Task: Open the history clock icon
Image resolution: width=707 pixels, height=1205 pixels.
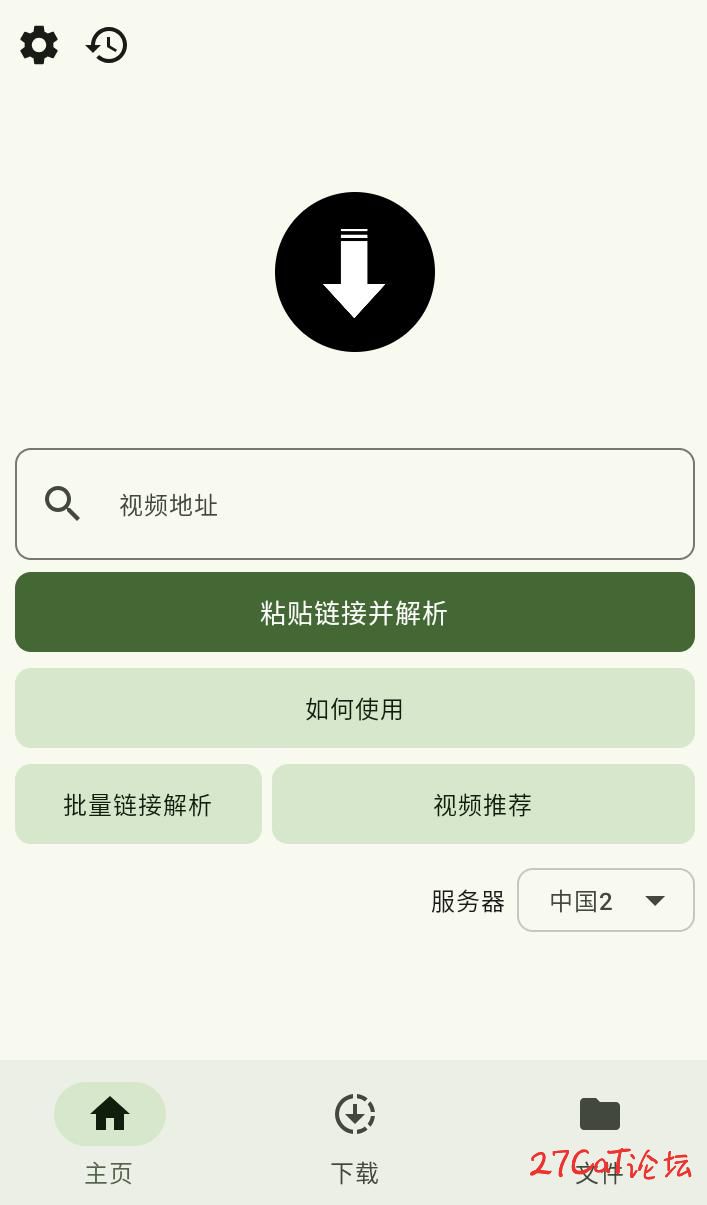Action: pyautogui.click(x=107, y=45)
